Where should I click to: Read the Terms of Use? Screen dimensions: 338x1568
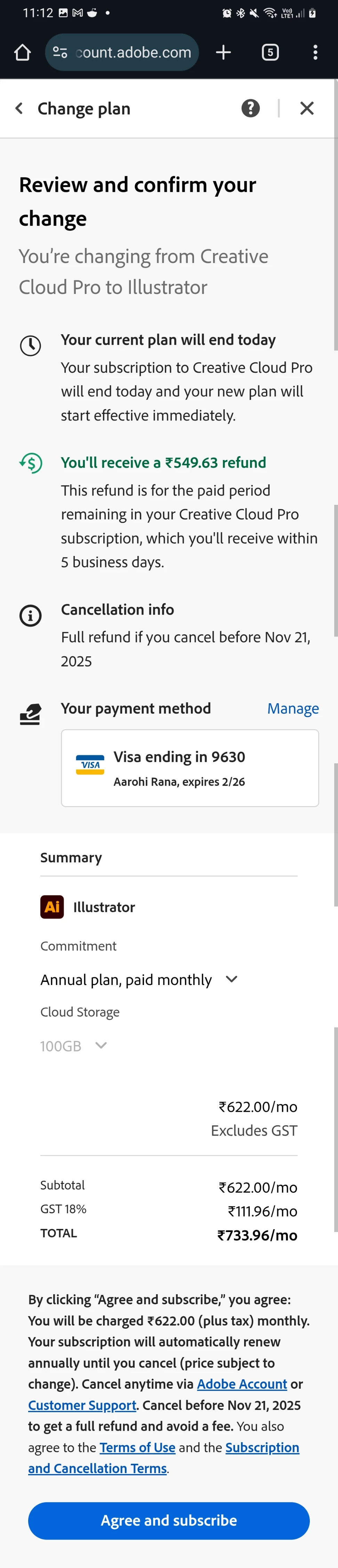(x=137, y=1447)
